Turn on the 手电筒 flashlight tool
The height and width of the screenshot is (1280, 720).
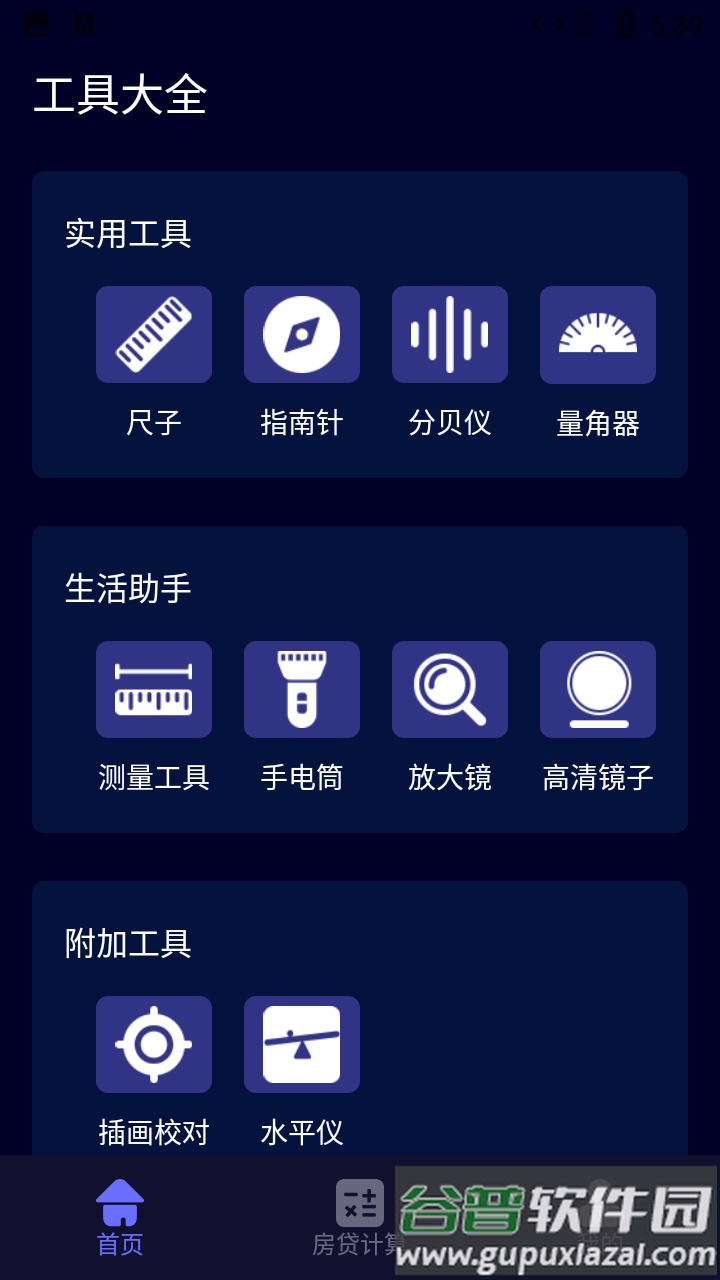coord(302,690)
